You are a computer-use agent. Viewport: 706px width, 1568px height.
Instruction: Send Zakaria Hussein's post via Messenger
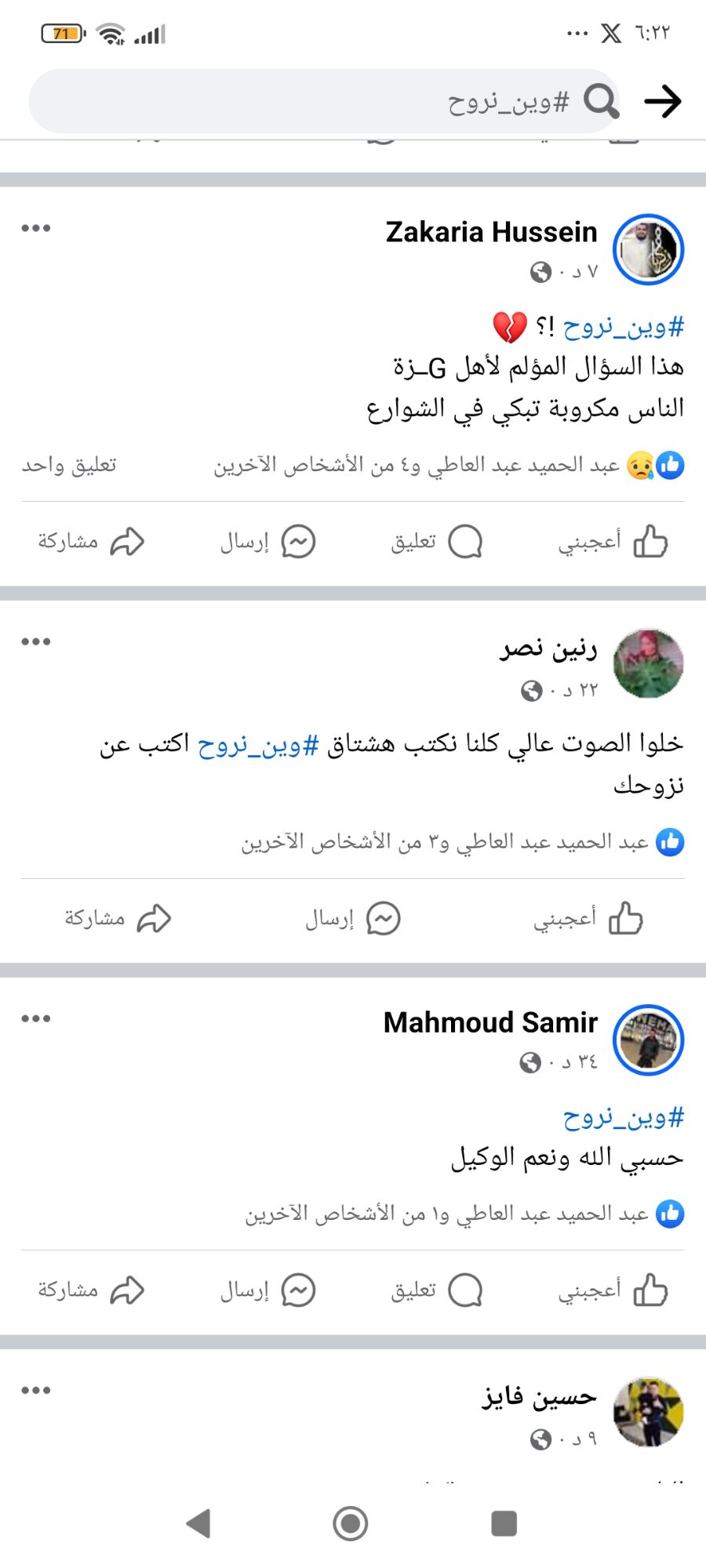tap(267, 541)
